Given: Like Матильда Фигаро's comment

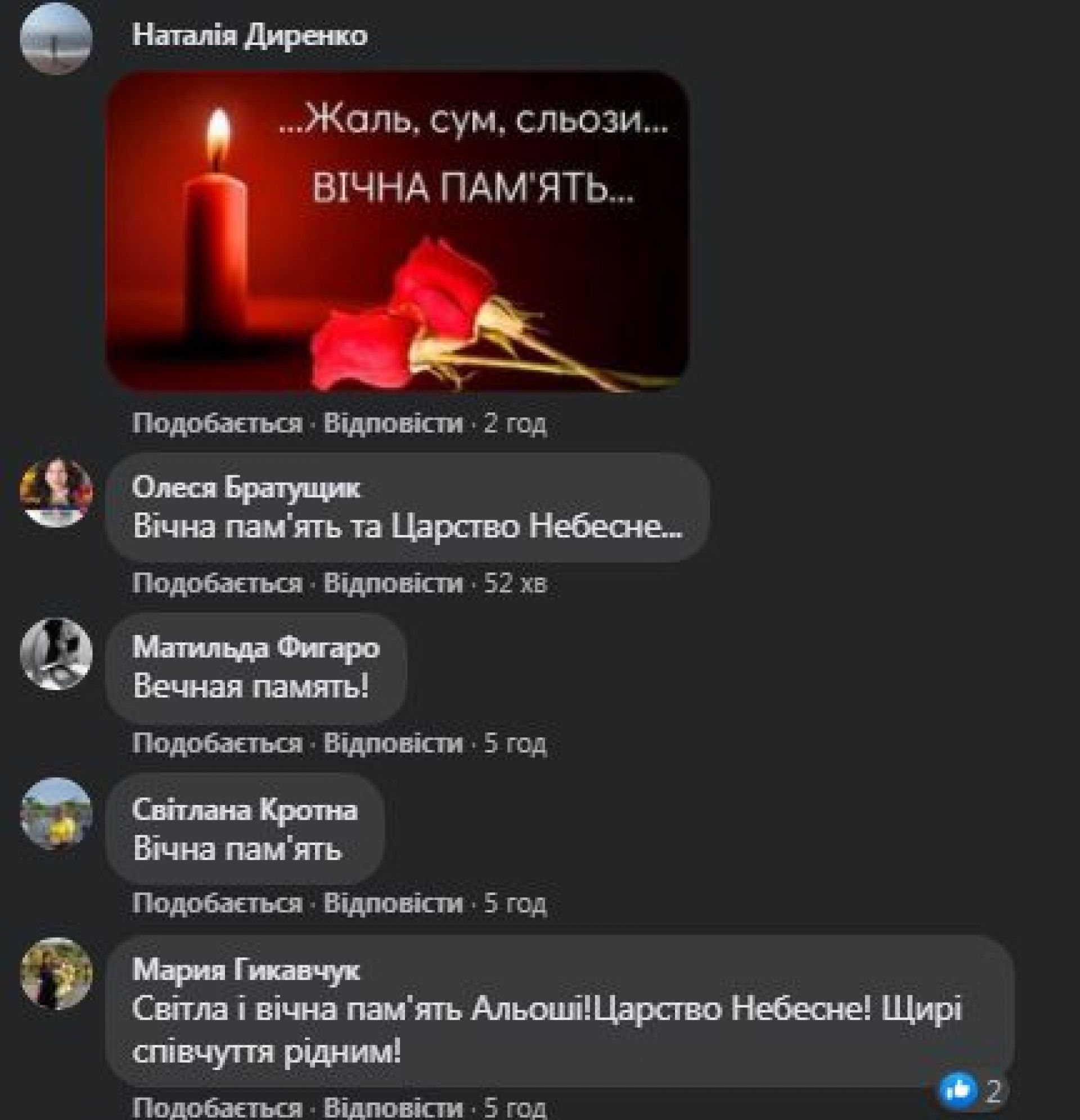Looking at the screenshot, I should 217,743.
